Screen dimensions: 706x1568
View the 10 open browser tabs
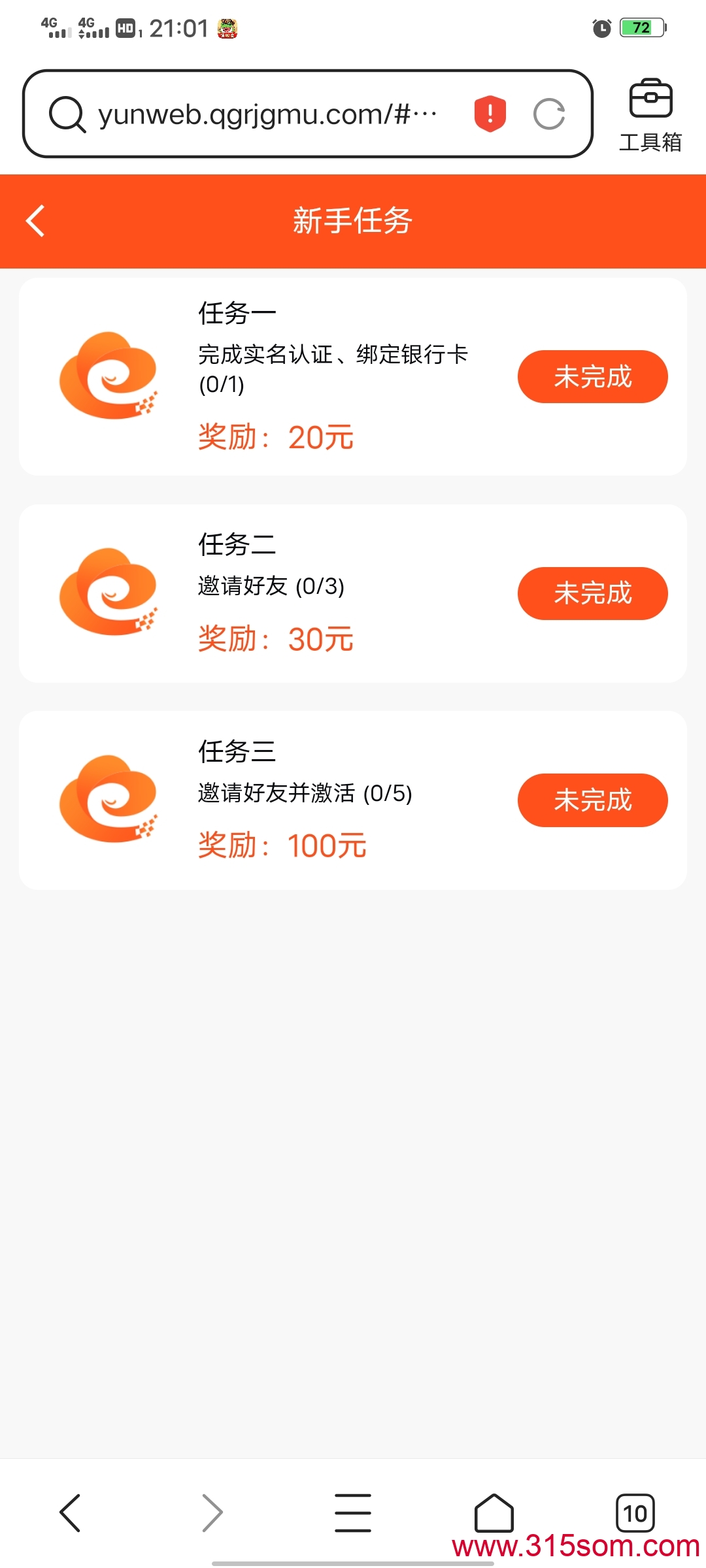tap(635, 1512)
